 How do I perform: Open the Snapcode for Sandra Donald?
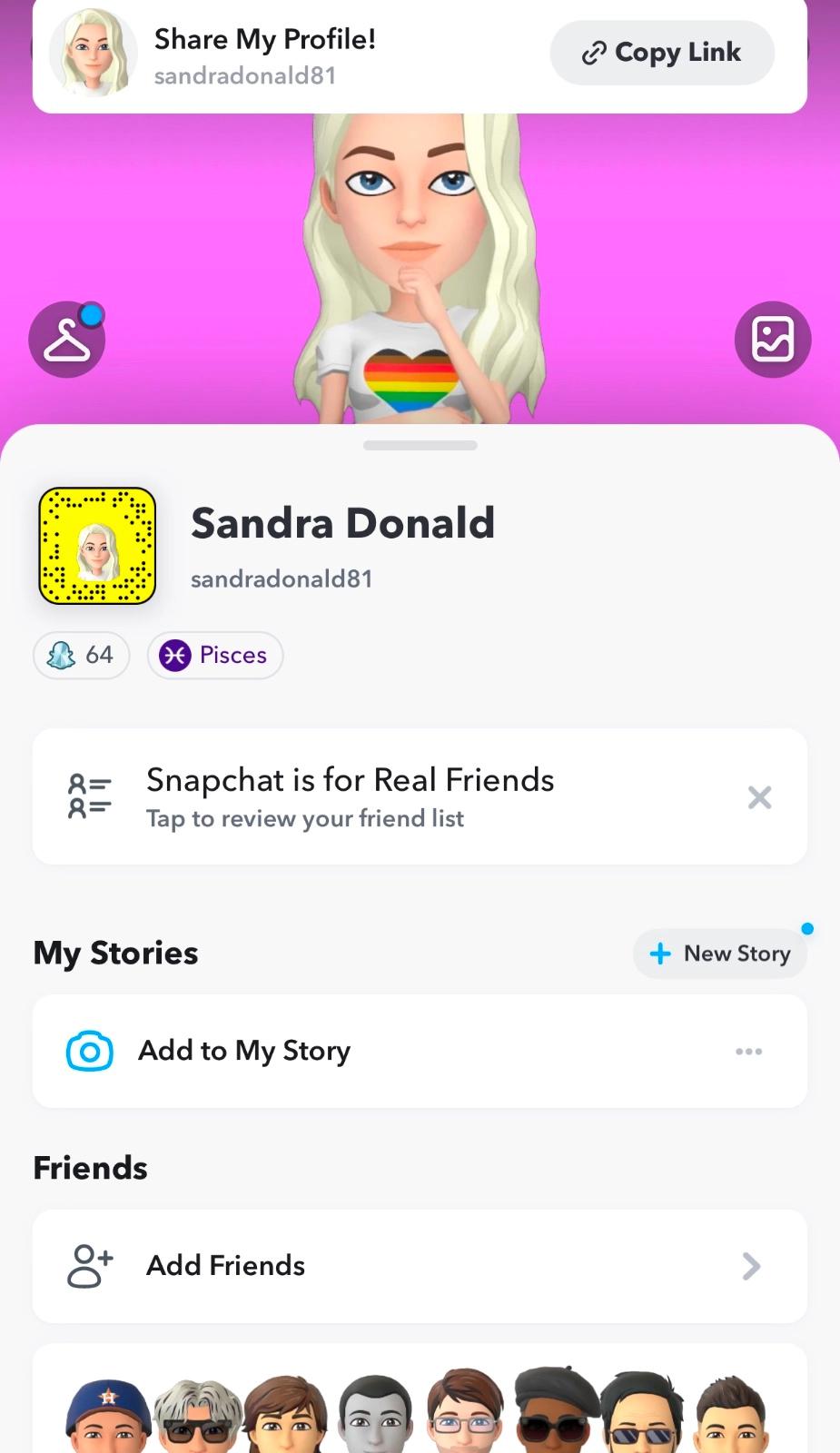(x=97, y=546)
